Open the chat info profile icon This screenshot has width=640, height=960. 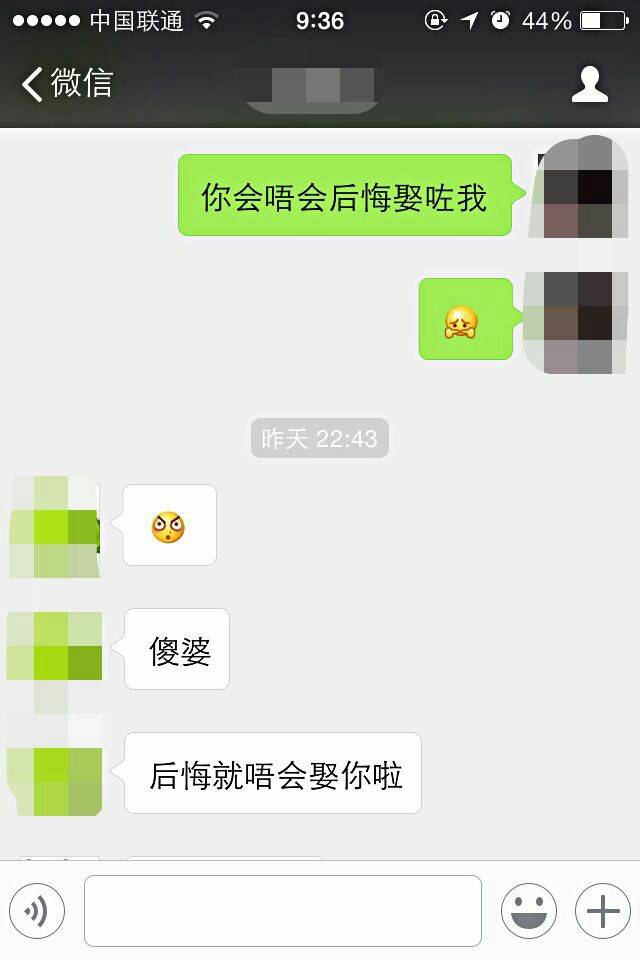pyautogui.click(x=589, y=85)
